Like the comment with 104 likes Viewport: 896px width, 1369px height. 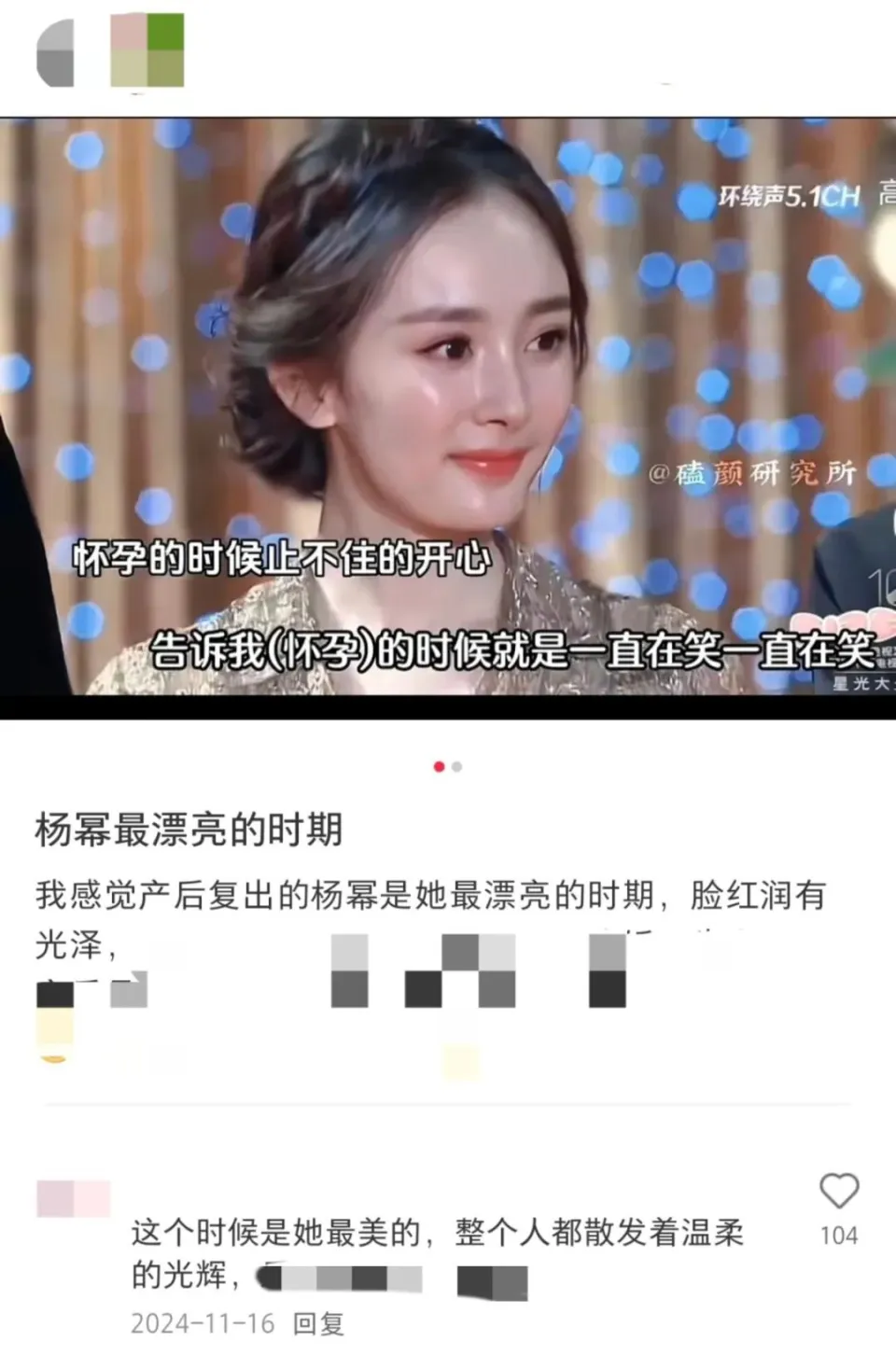(838, 1192)
